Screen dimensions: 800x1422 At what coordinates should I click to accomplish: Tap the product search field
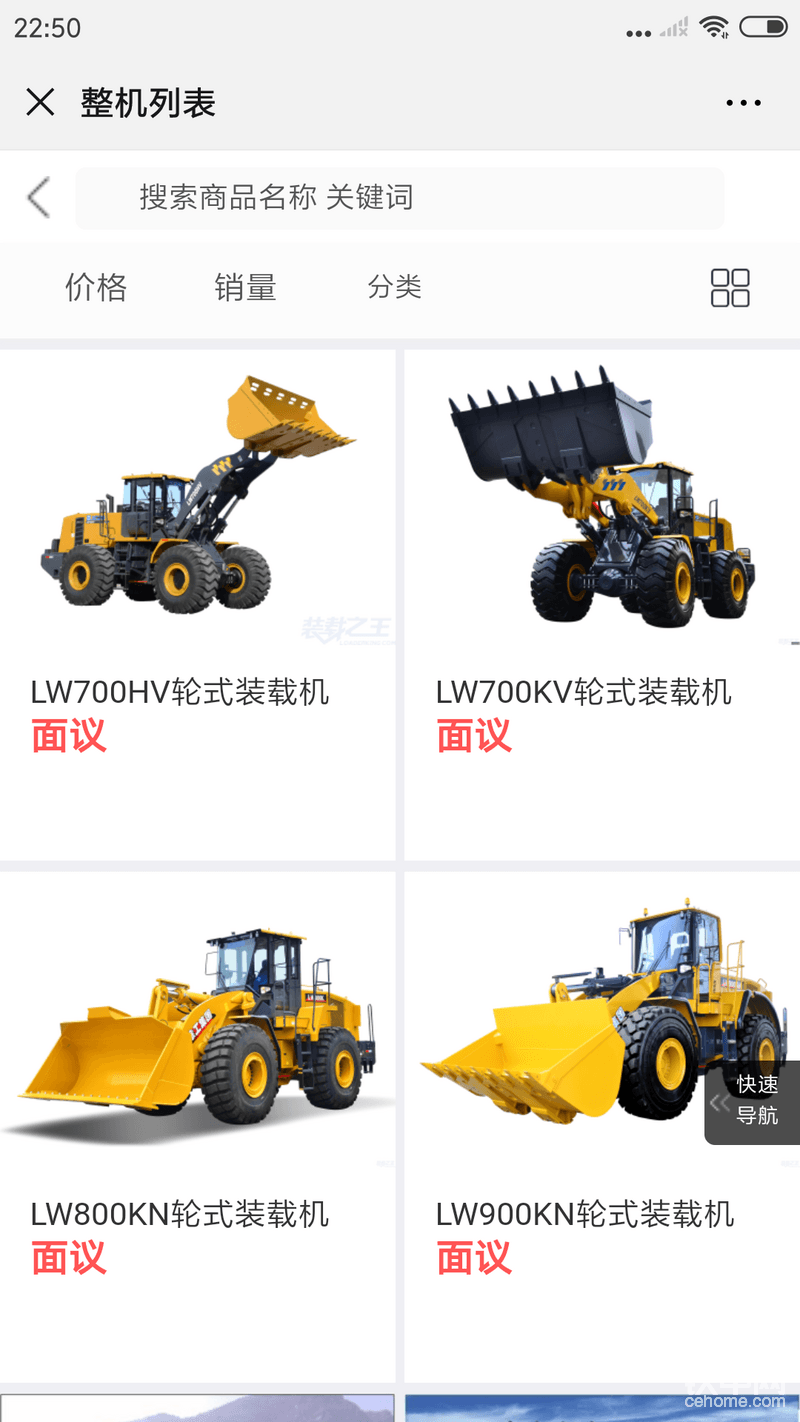tap(400, 198)
